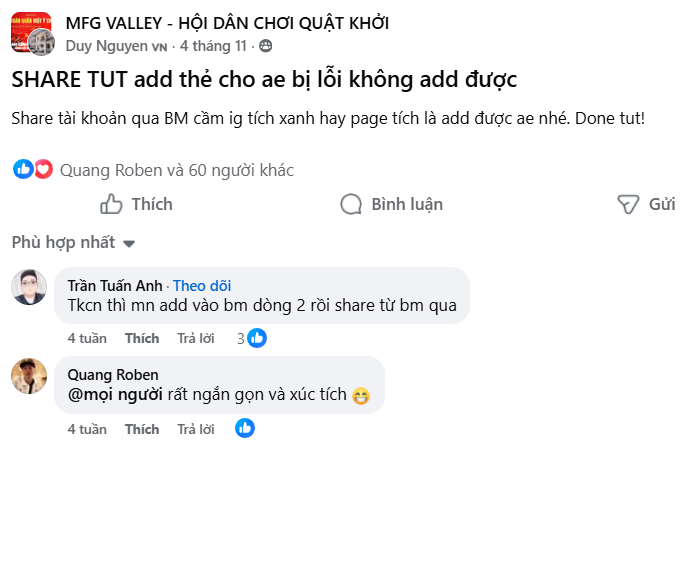Open Quang Roben's profile from comment
The height and width of the screenshot is (576, 685).
[113, 375]
